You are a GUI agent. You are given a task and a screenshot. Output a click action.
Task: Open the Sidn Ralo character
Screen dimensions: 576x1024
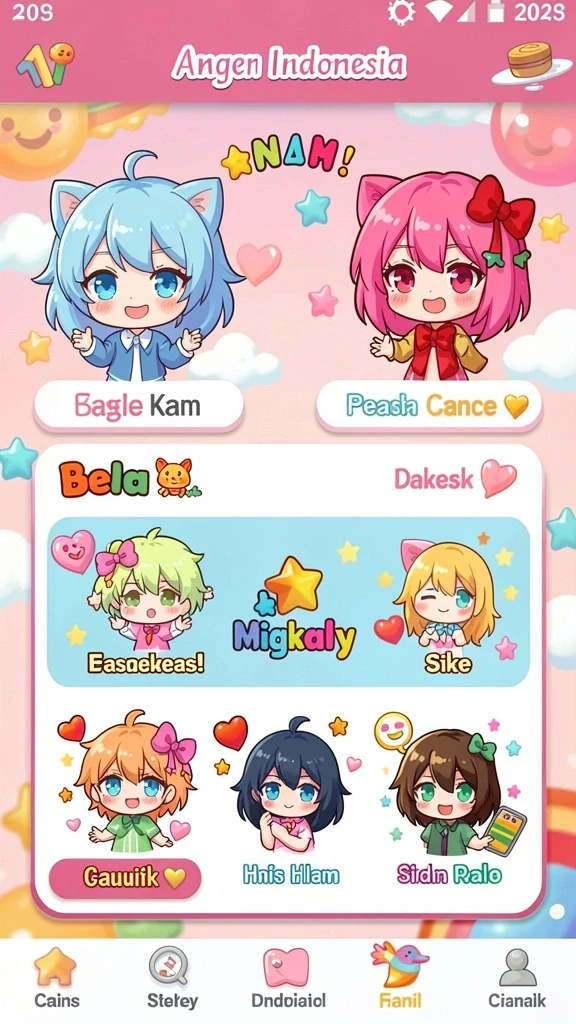[x=449, y=801]
